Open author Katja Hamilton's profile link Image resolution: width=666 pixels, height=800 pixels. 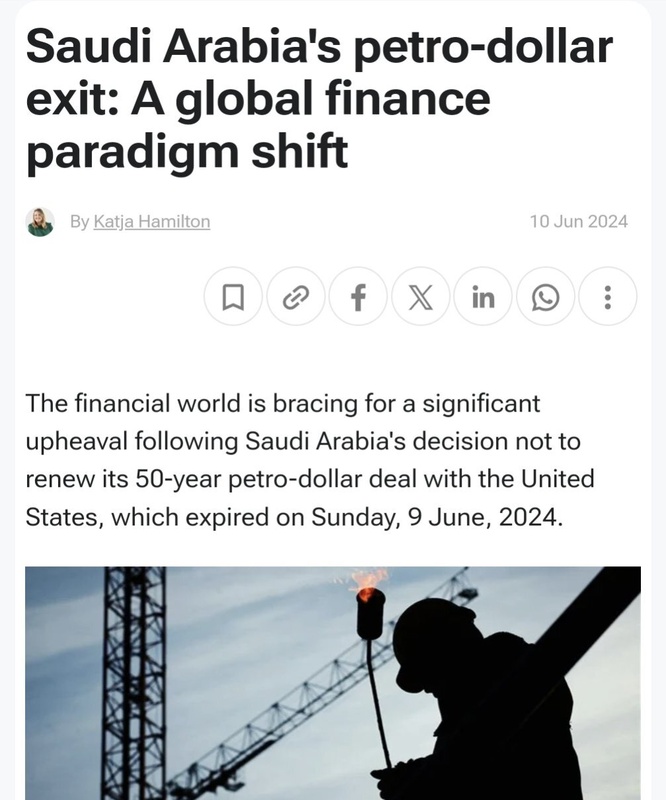tap(151, 222)
